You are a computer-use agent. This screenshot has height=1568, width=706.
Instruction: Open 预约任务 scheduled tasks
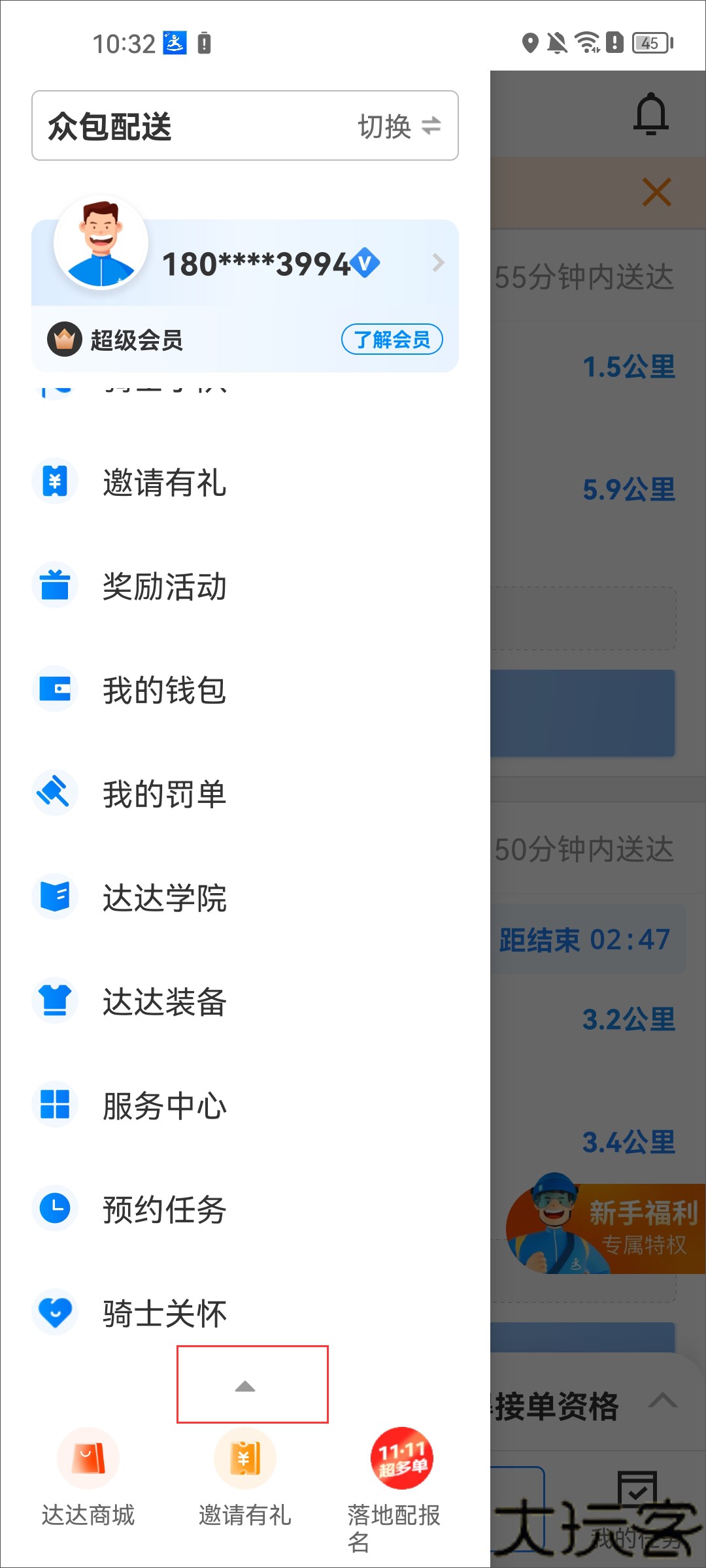[x=163, y=1209]
